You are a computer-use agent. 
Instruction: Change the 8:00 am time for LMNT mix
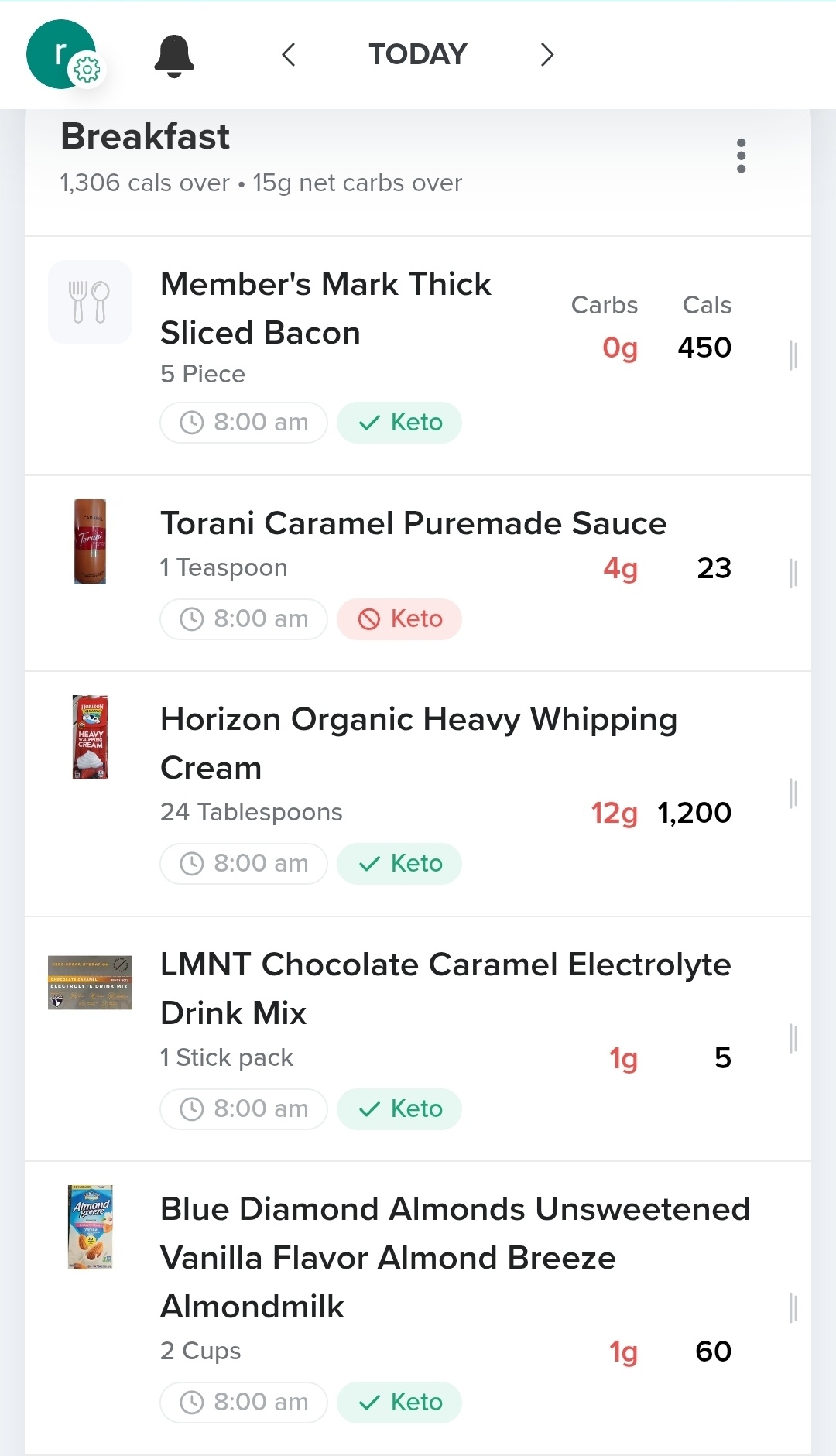pyautogui.click(x=244, y=1109)
